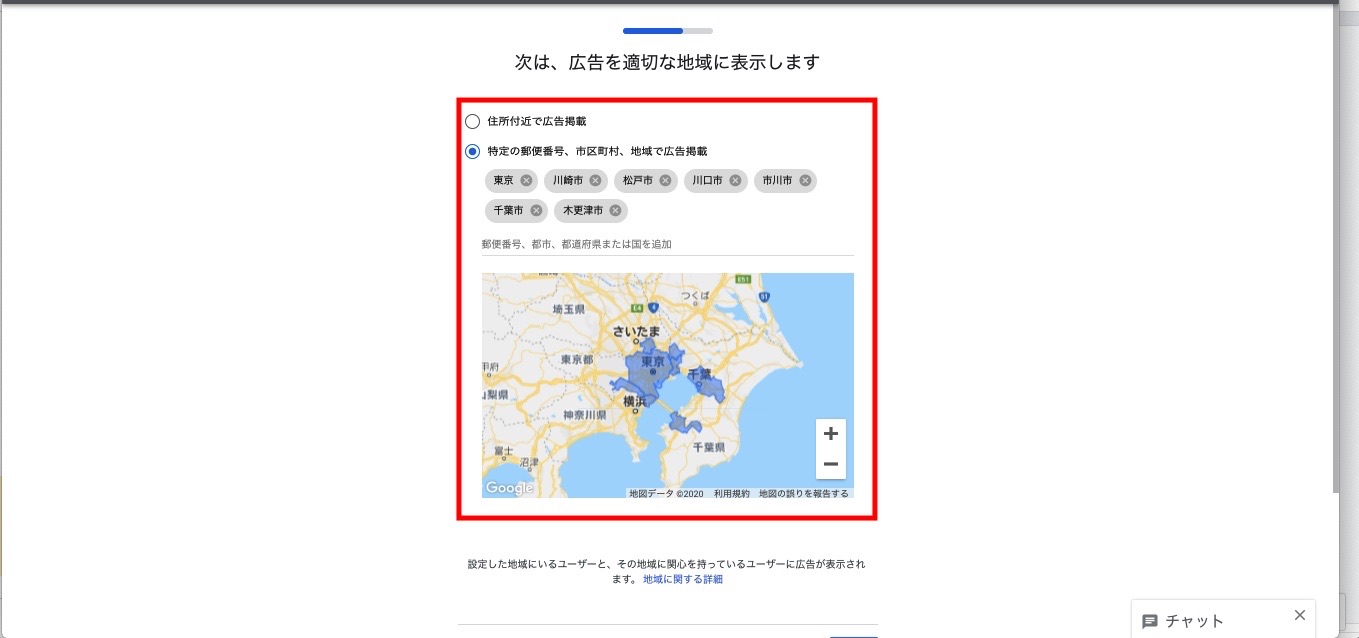Open 地図の誤りを報告する link
Image resolution: width=1359 pixels, height=638 pixels.
pos(803,493)
